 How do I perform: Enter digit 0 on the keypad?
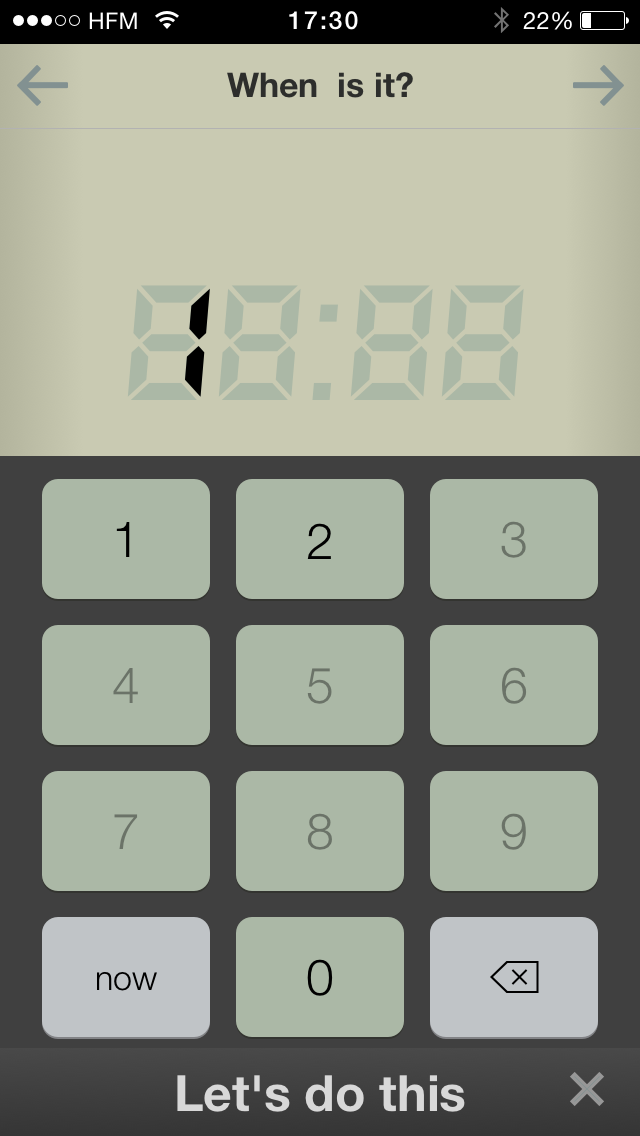pos(320,977)
